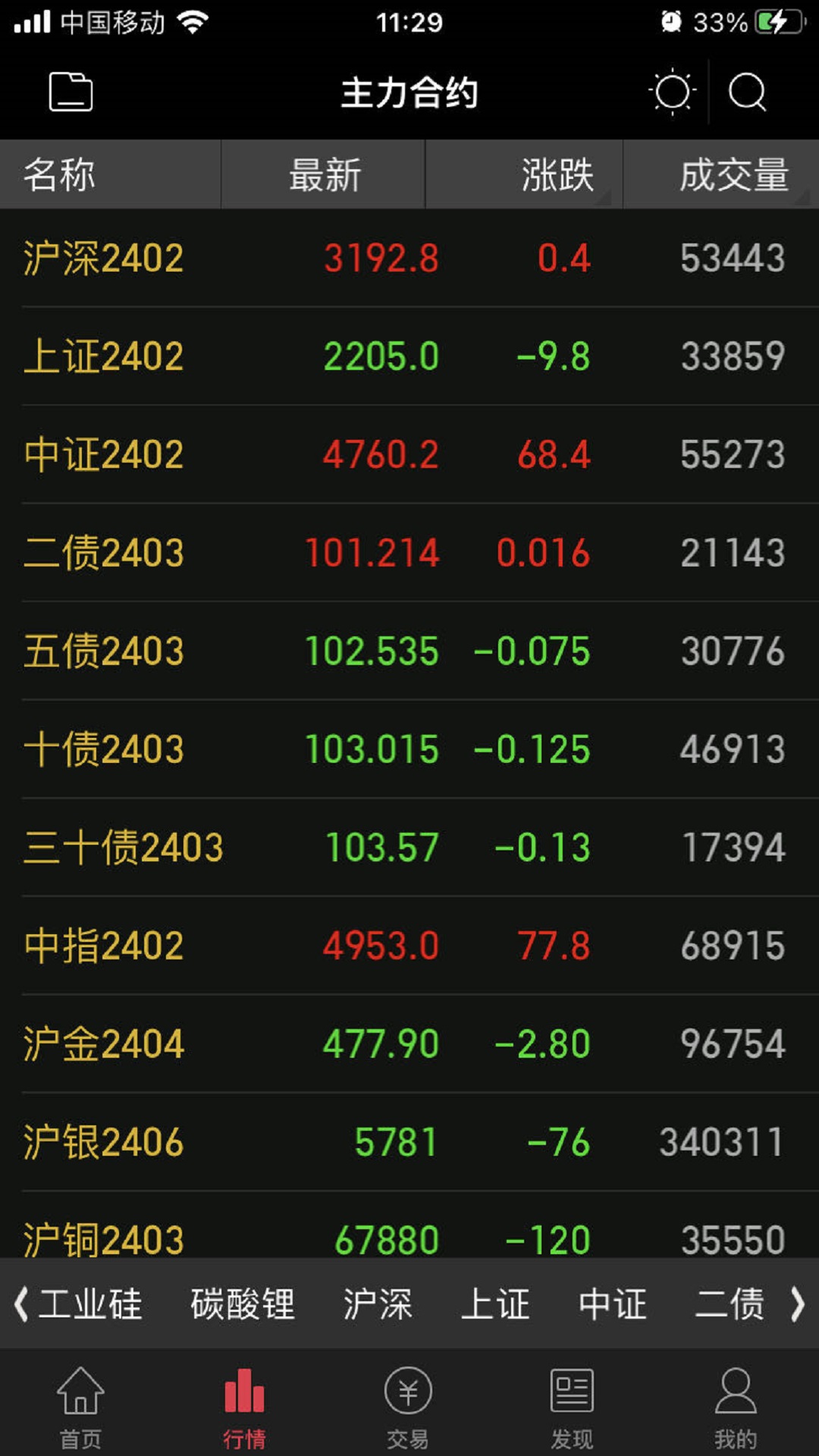Sort the list by 成交量 column

[x=733, y=175]
